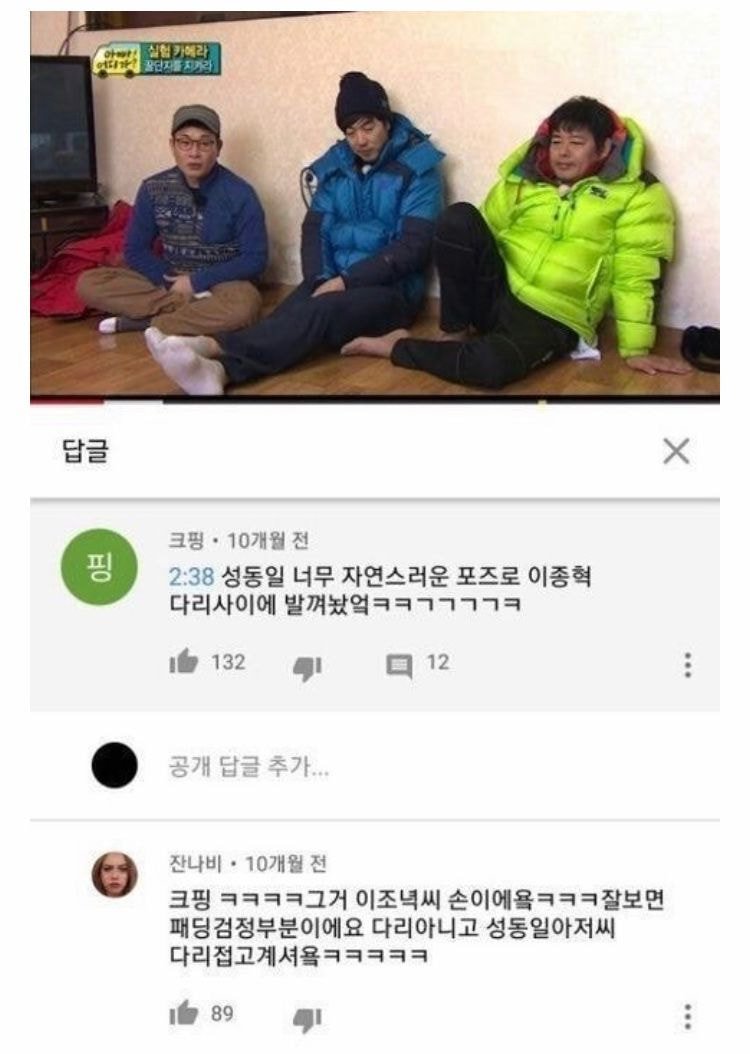Image resolution: width=750 pixels, height=1054 pixels.
Task: Open the reply icon on 크핑's comment
Action: [x=399, y=665]
